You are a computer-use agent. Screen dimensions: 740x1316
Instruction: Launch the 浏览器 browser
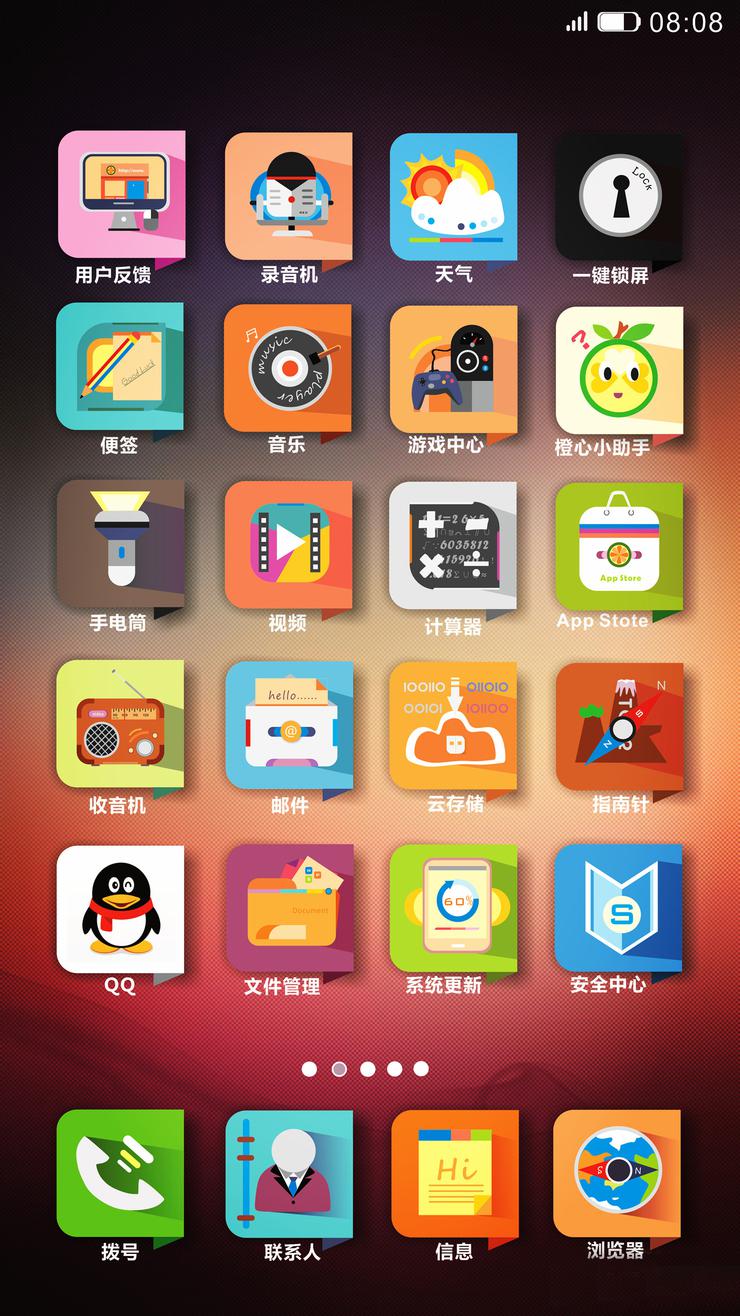pyautogui.click(x=617, y=1172)
